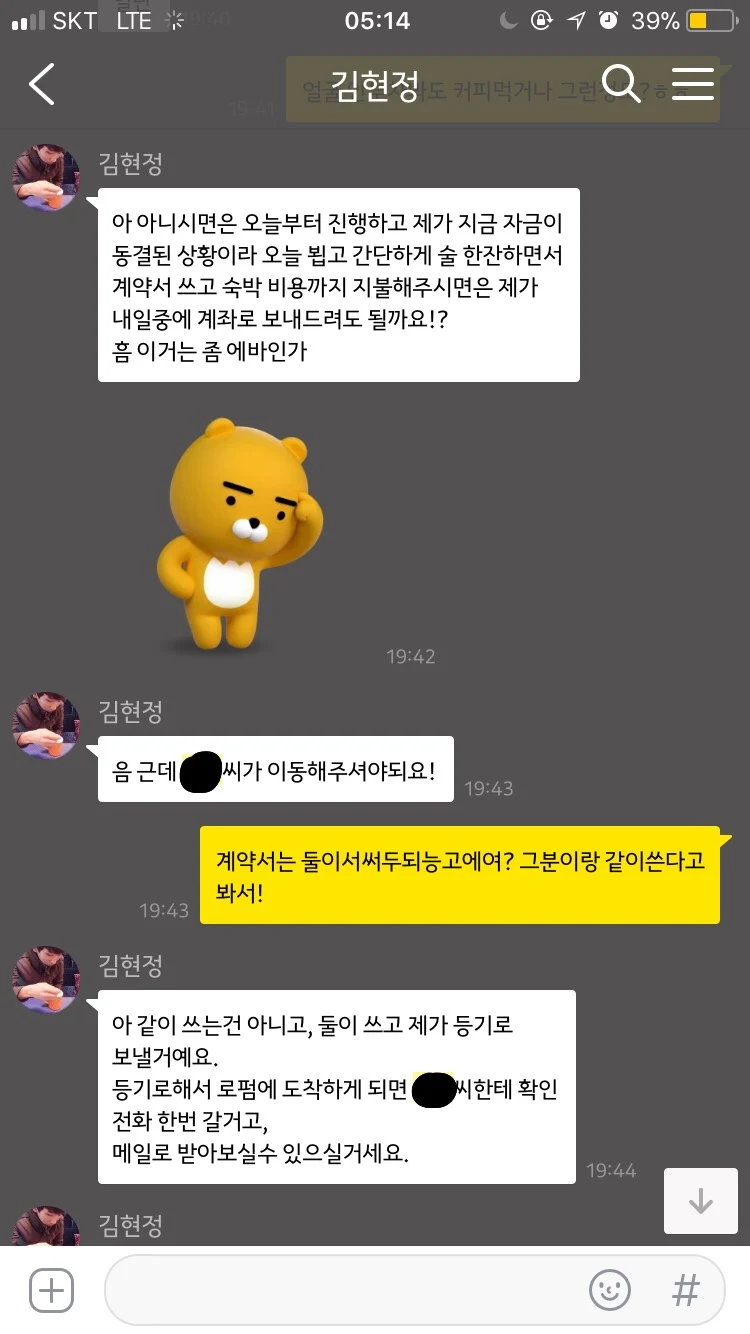This screenshot has height=1334, width=750.
Task: Jump to latest message with down arrow
Action: pos(701,1201)
